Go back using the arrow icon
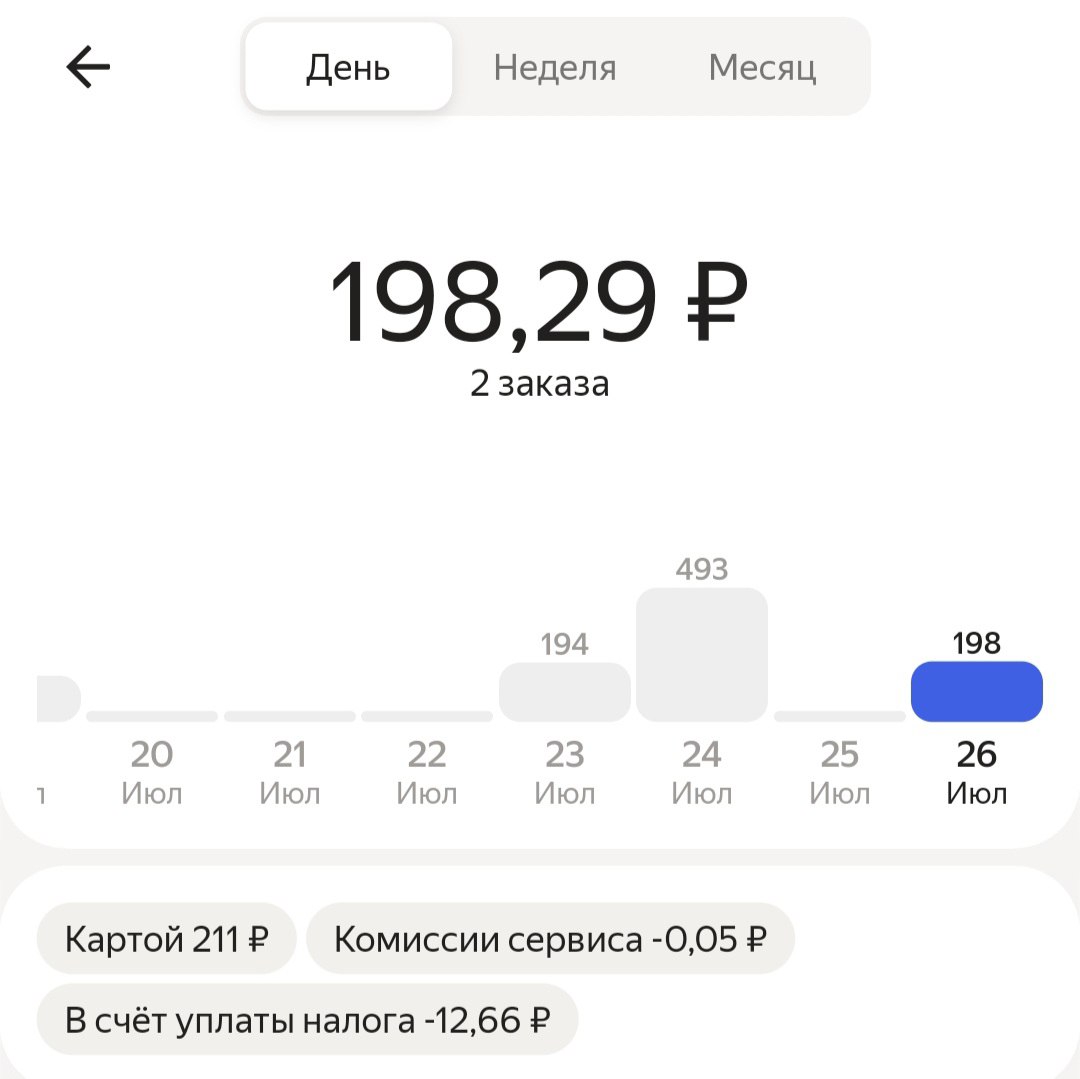Viewport: 1080px width, 1079px height. click(88, 68)
